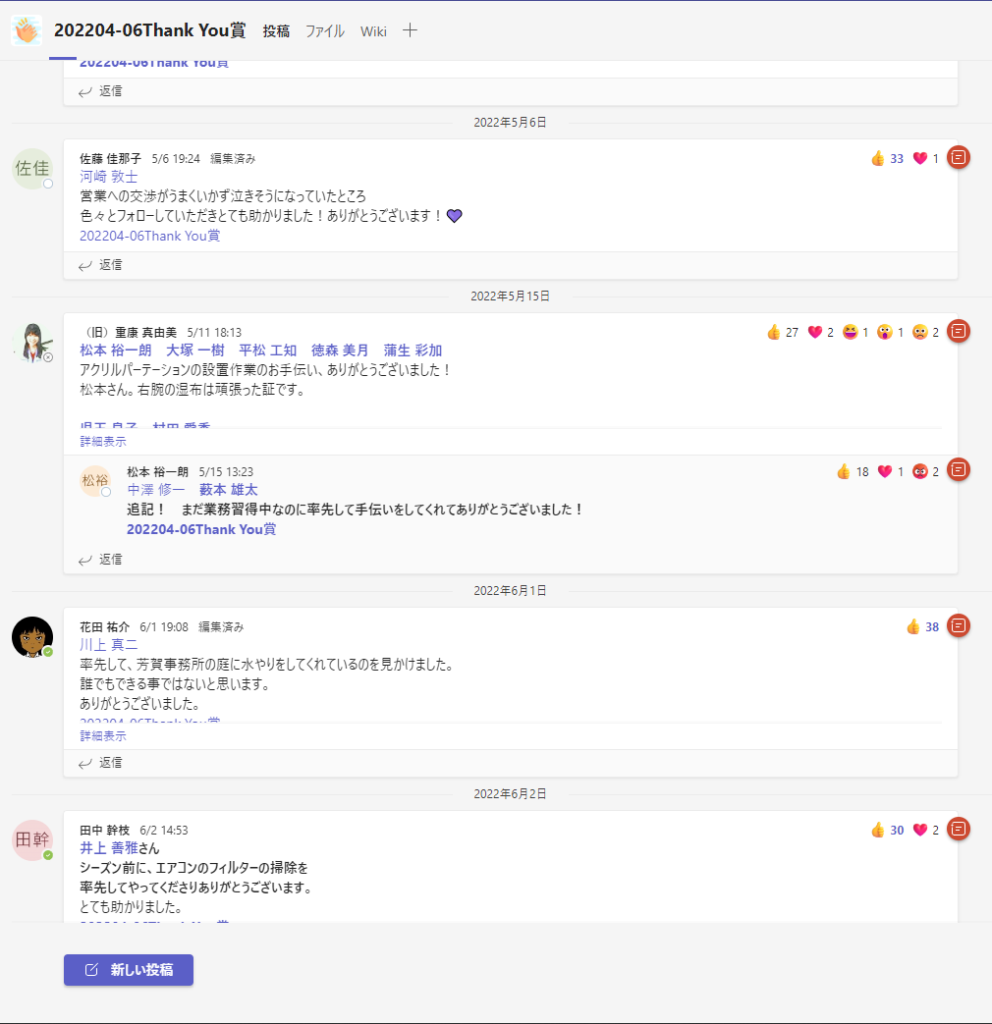Switch to the ファイル tab

tap(324, 31)
